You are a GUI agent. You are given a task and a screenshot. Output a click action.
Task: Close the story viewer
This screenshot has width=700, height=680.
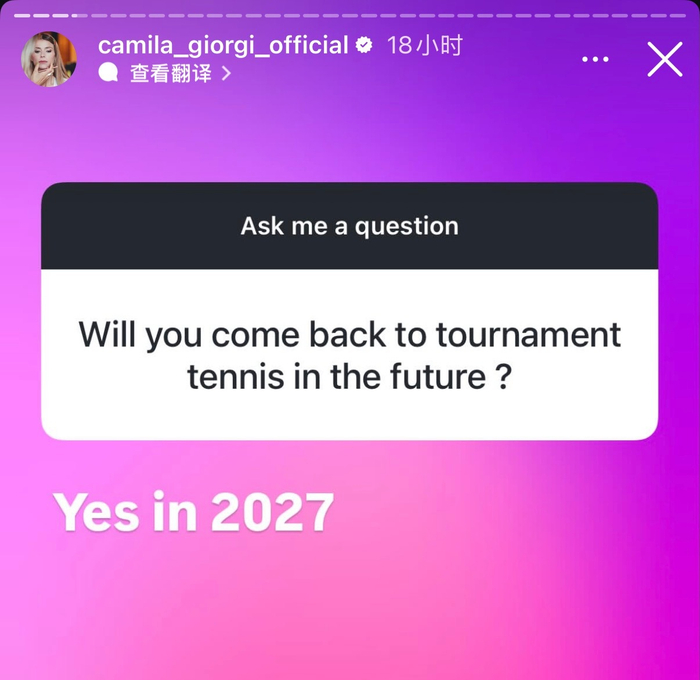click(x=665, y=59)
